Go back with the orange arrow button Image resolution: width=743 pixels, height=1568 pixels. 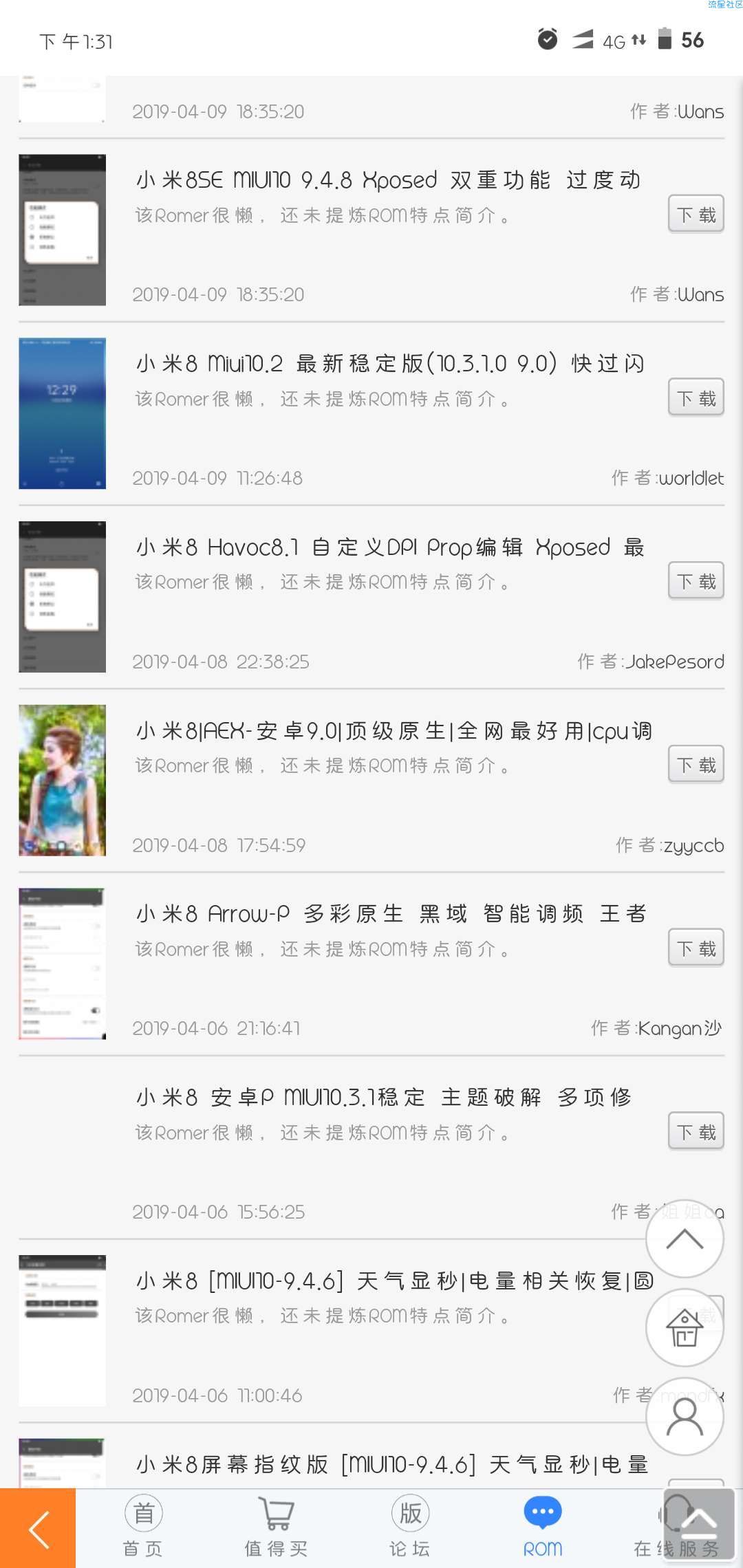click(38, 1528)
